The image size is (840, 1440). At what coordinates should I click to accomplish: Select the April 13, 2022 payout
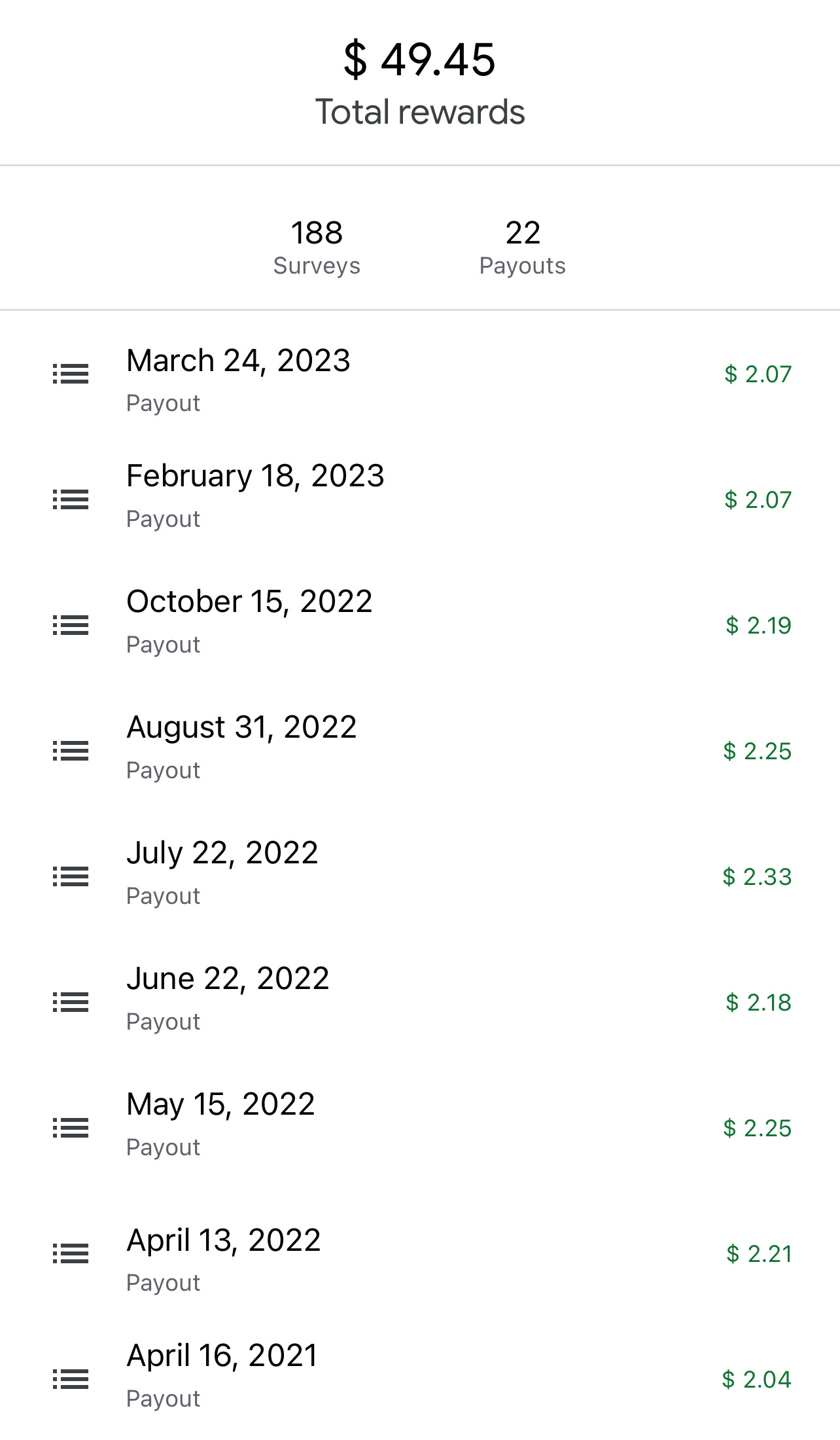pyautogui.click(x=420, y=1254)
